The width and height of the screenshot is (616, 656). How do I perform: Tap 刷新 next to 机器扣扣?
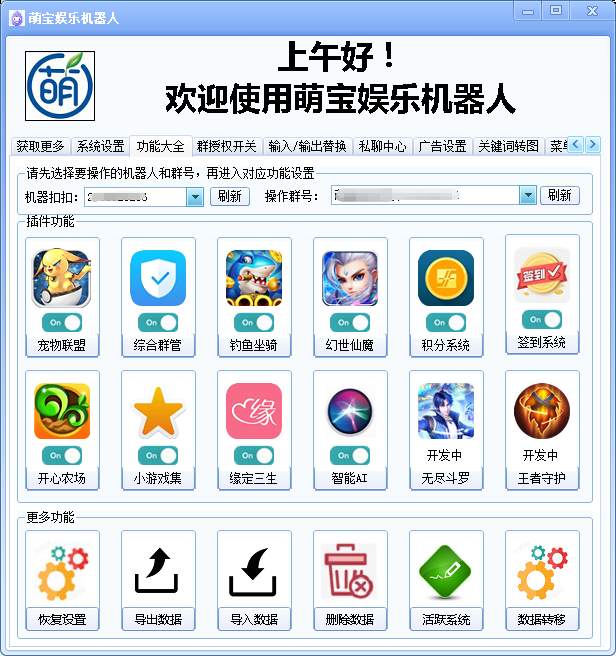(229, 196)
